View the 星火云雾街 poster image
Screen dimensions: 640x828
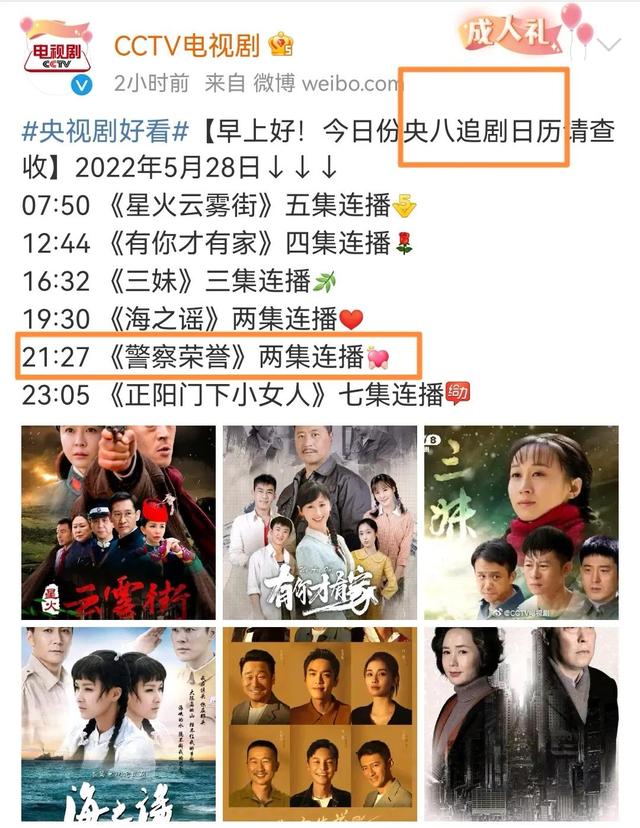coord(118,521)
